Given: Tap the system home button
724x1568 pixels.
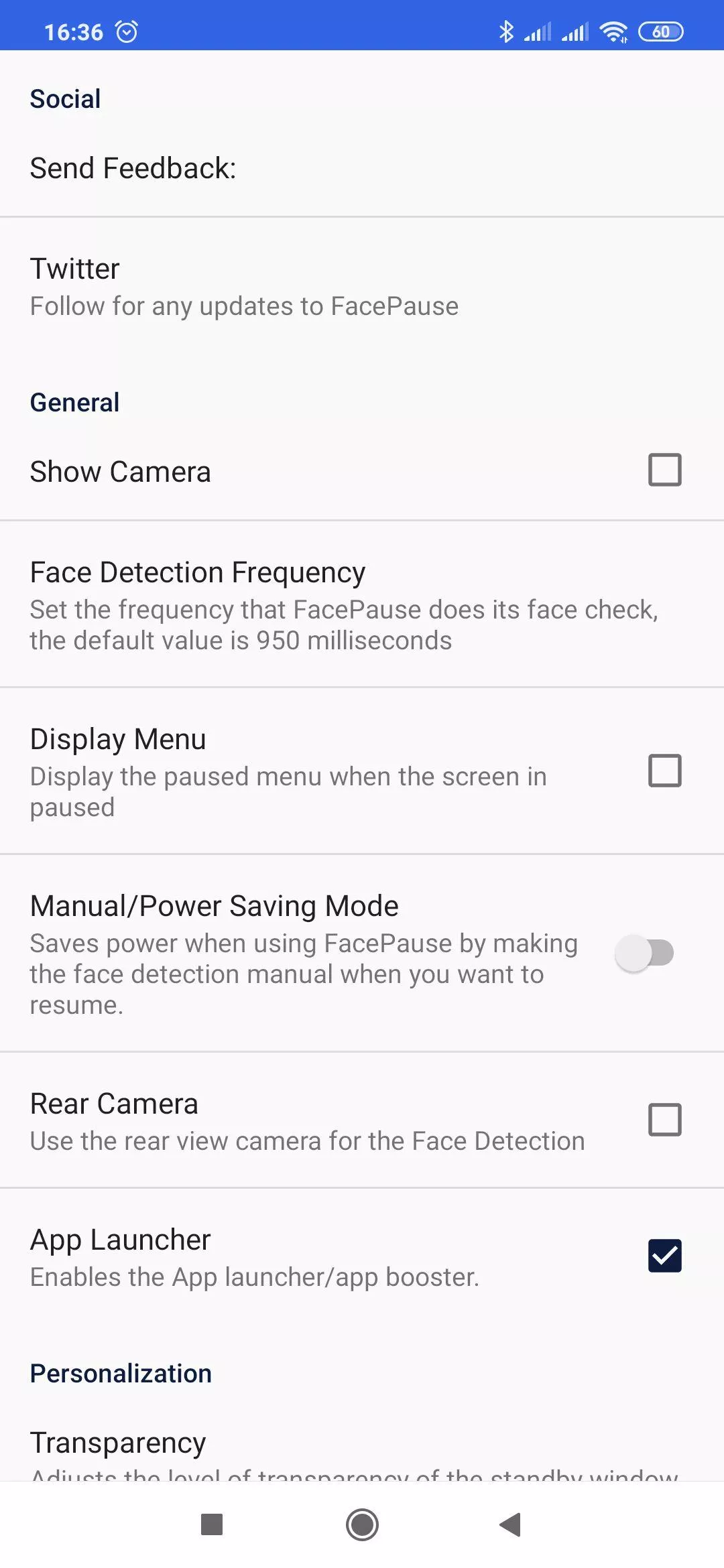Looking at the screenshot, I should (x=362, y=1525).
